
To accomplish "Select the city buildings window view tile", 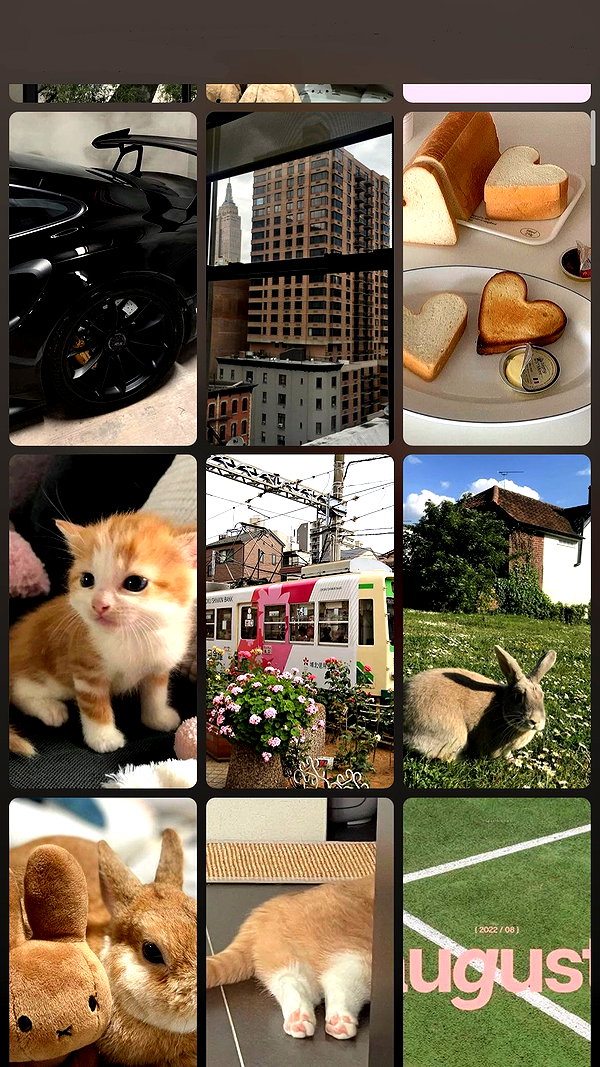I will 300,279.
